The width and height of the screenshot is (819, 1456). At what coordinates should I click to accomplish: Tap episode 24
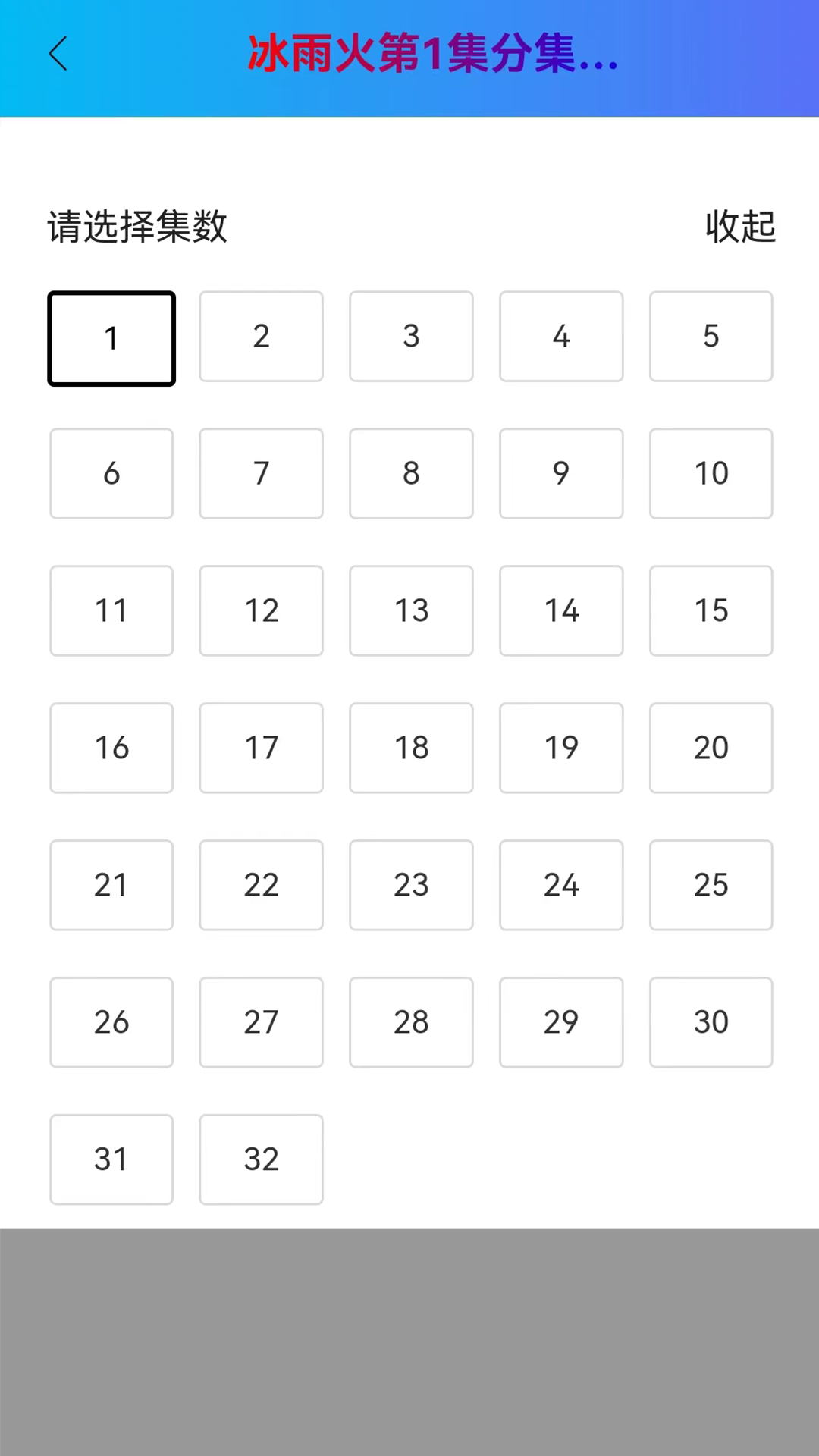pos(561,886)
